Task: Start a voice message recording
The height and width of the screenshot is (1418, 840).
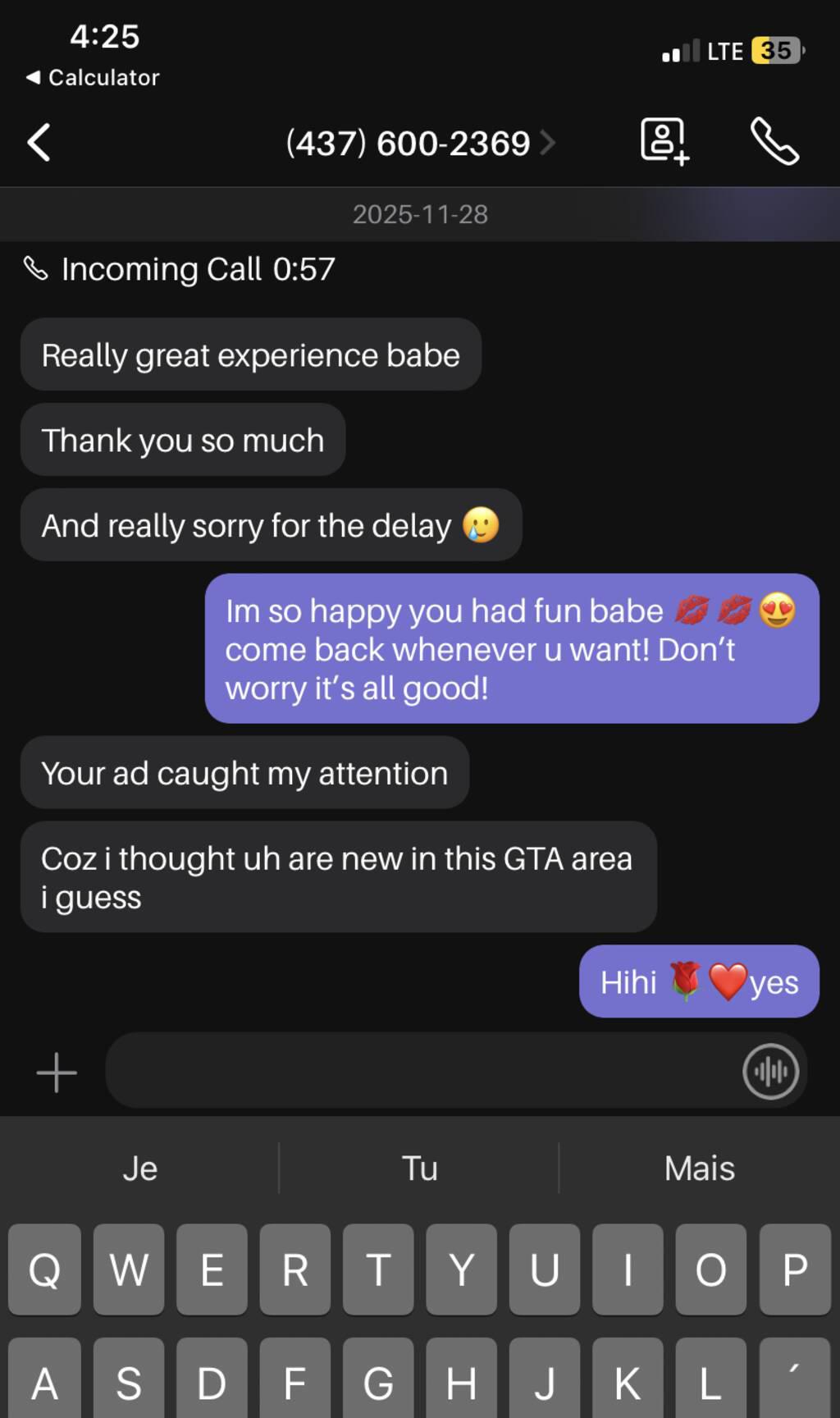Action: (769, 1071)
